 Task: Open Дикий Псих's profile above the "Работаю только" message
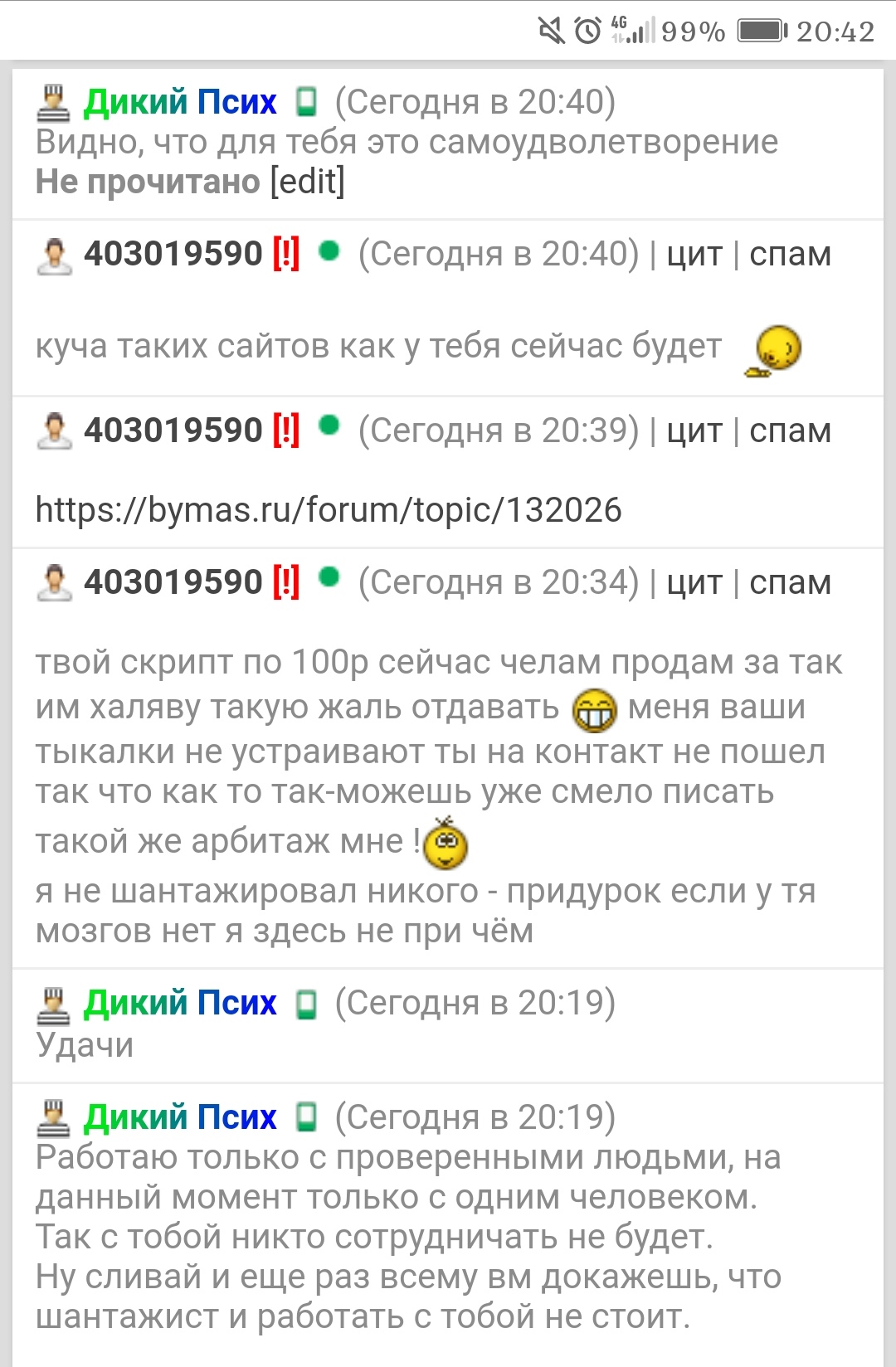pos(179,1117)
